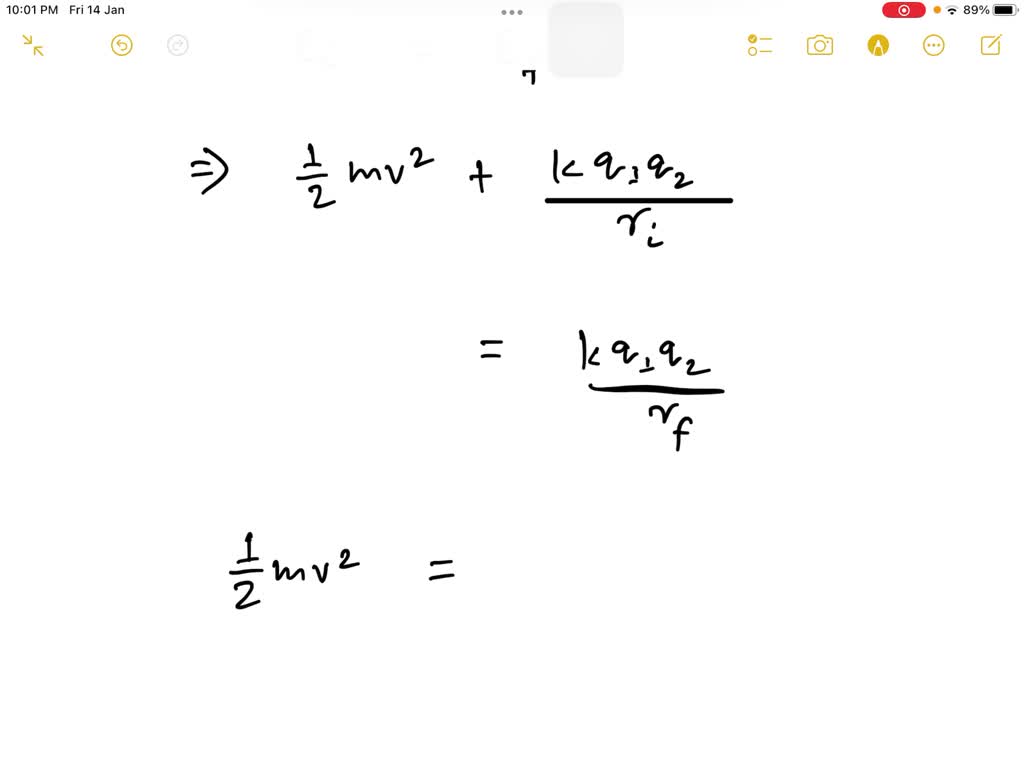Viewport: 1024px width, 768px height.
Task: Compose a new note
Action: [x=991, y=45]
